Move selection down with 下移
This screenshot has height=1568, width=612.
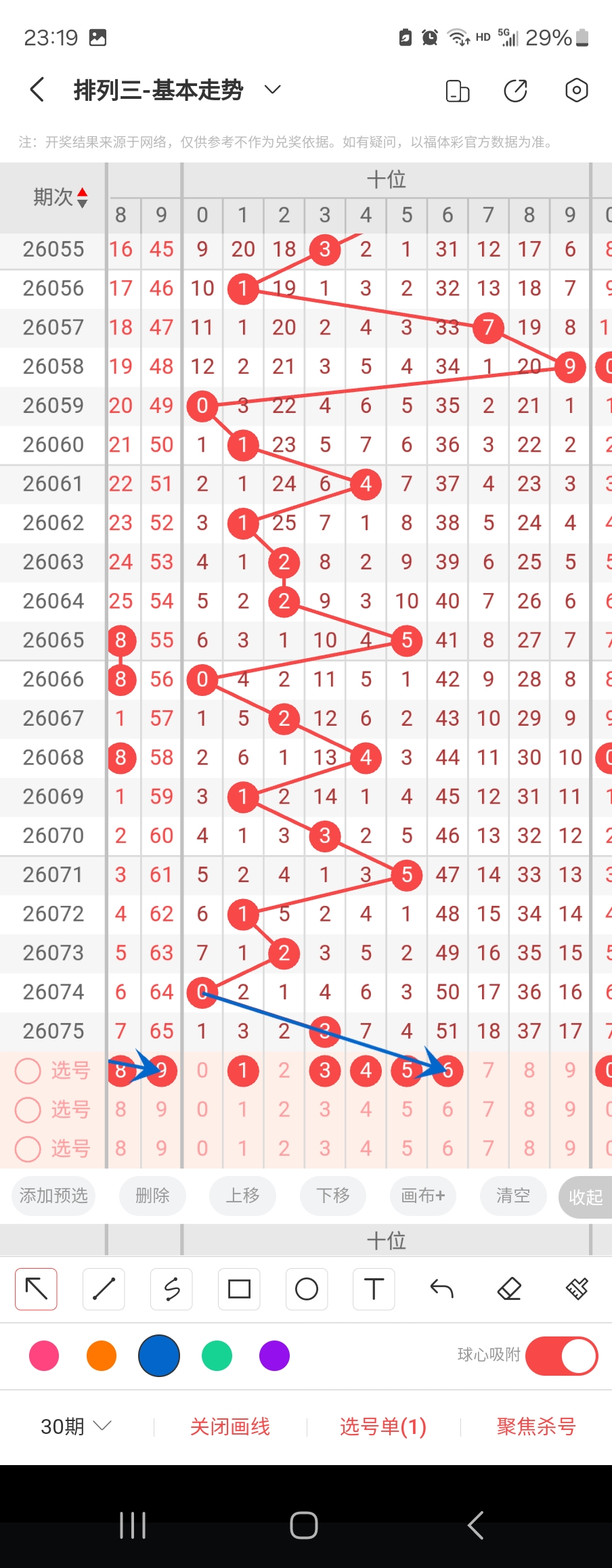click(x=333, y=1196)
